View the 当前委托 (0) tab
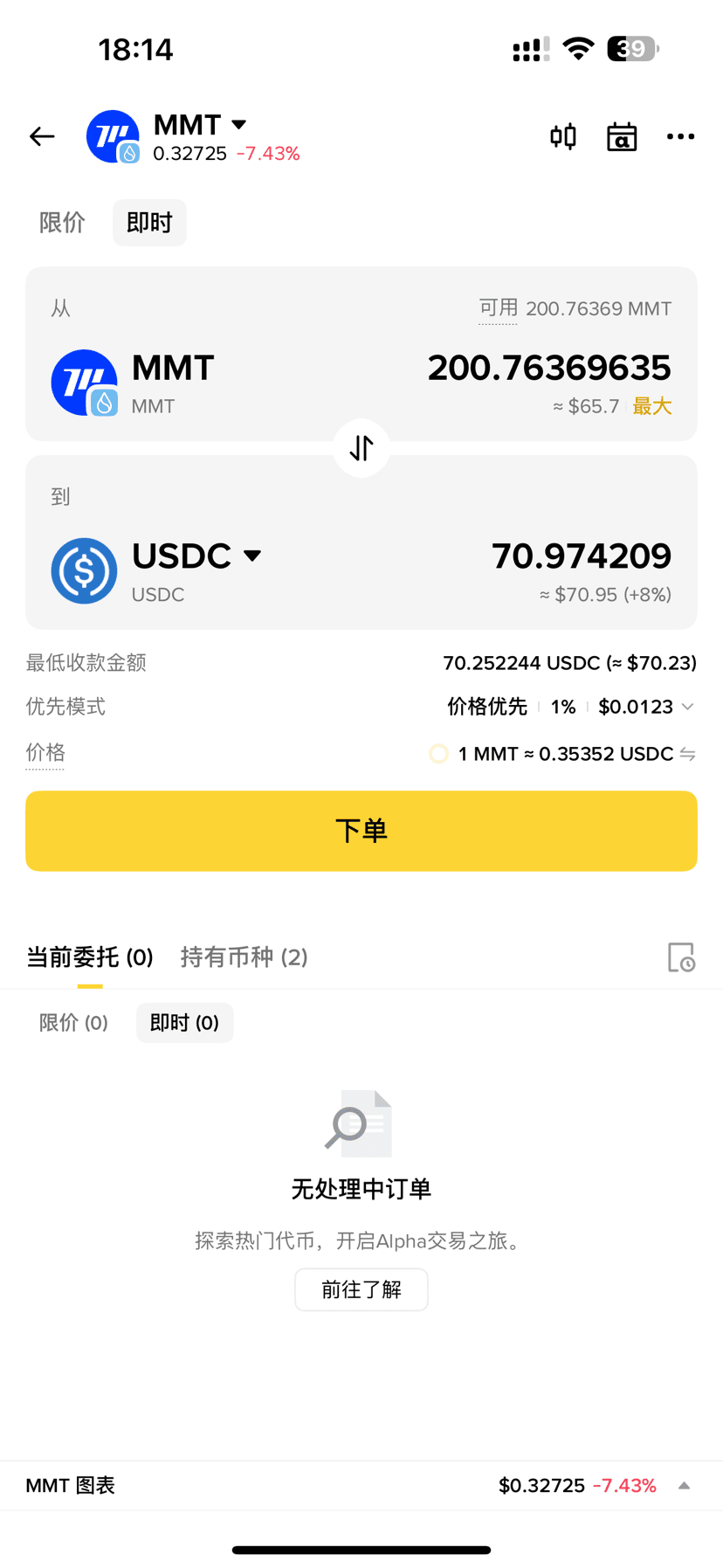 tap(90, 957)
